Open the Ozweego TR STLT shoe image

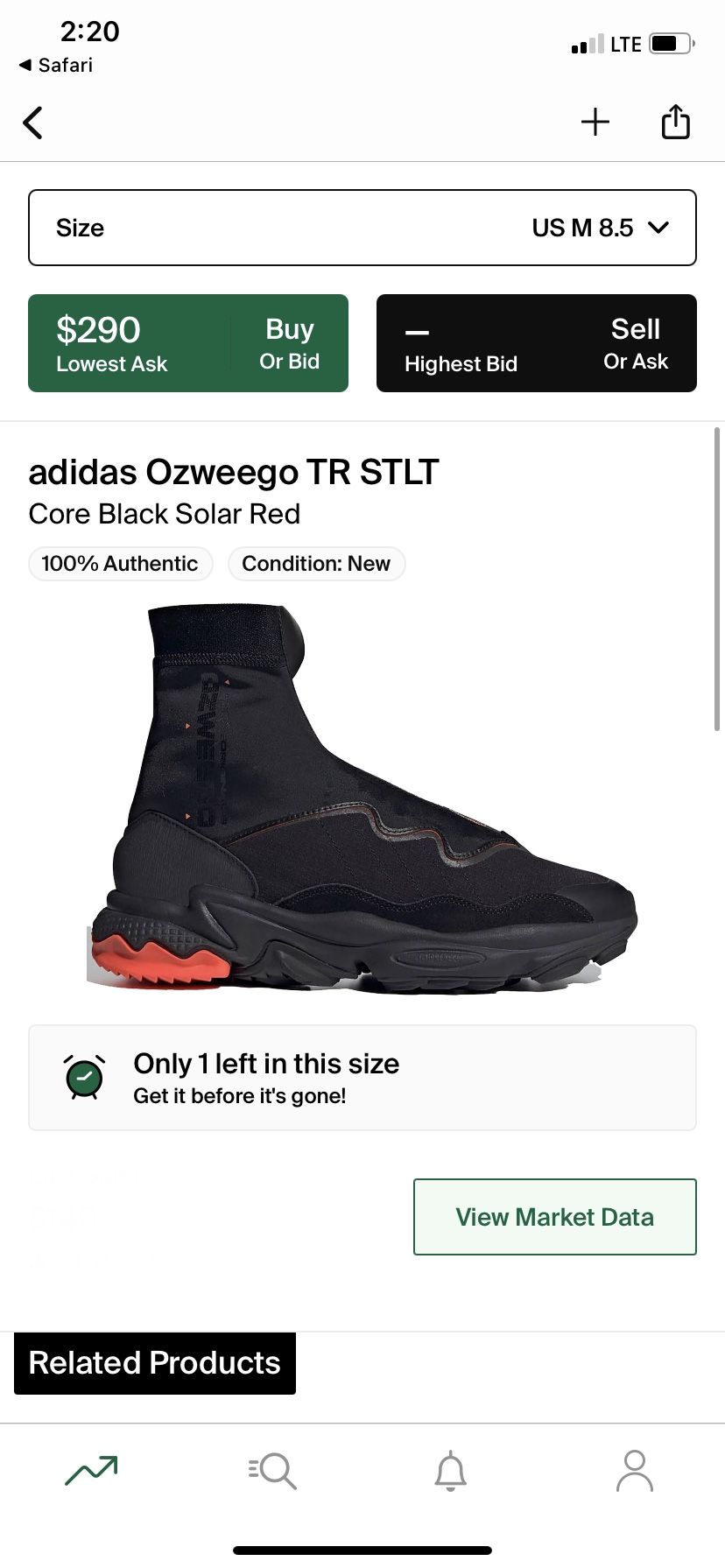pyautogui.click(x=362, y=798)
